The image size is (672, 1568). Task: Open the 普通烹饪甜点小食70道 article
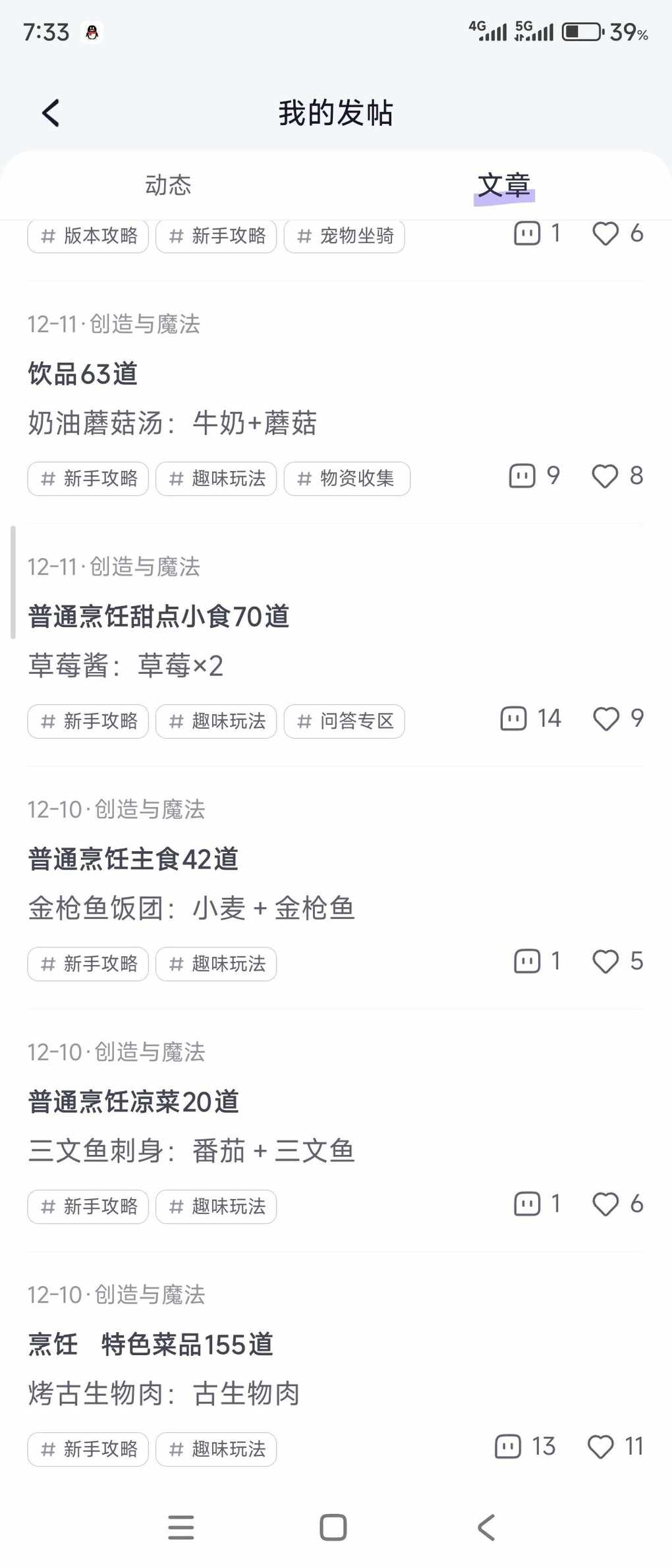click(x=159, y=616)
